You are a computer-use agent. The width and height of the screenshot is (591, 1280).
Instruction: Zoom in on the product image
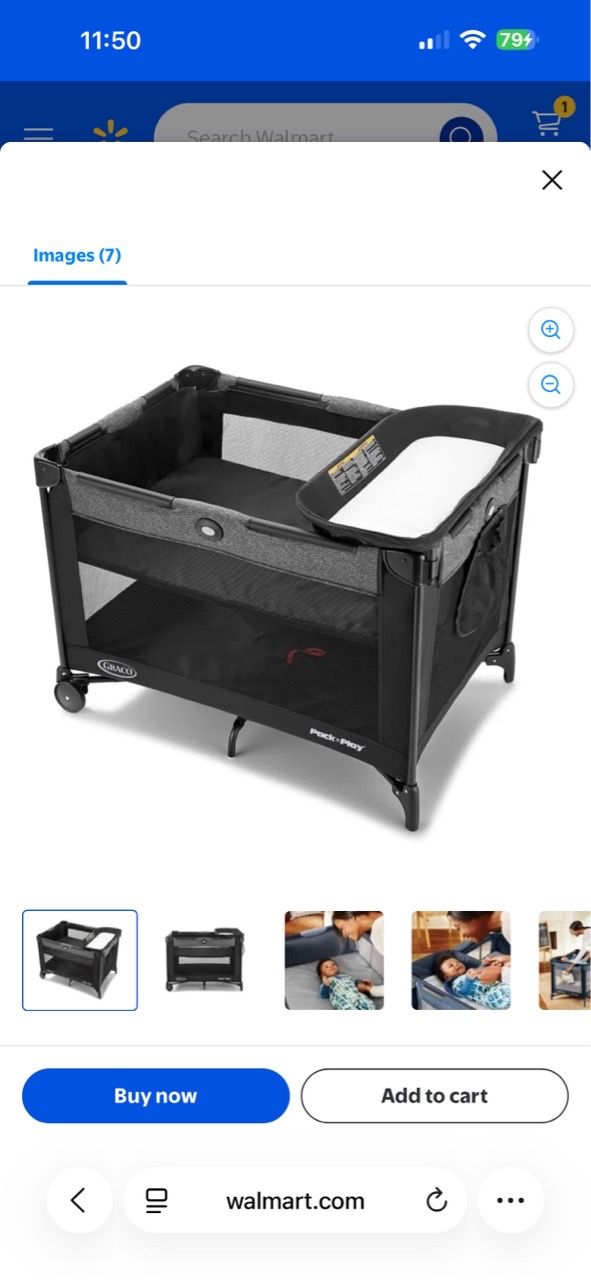[x=551, y=330]
